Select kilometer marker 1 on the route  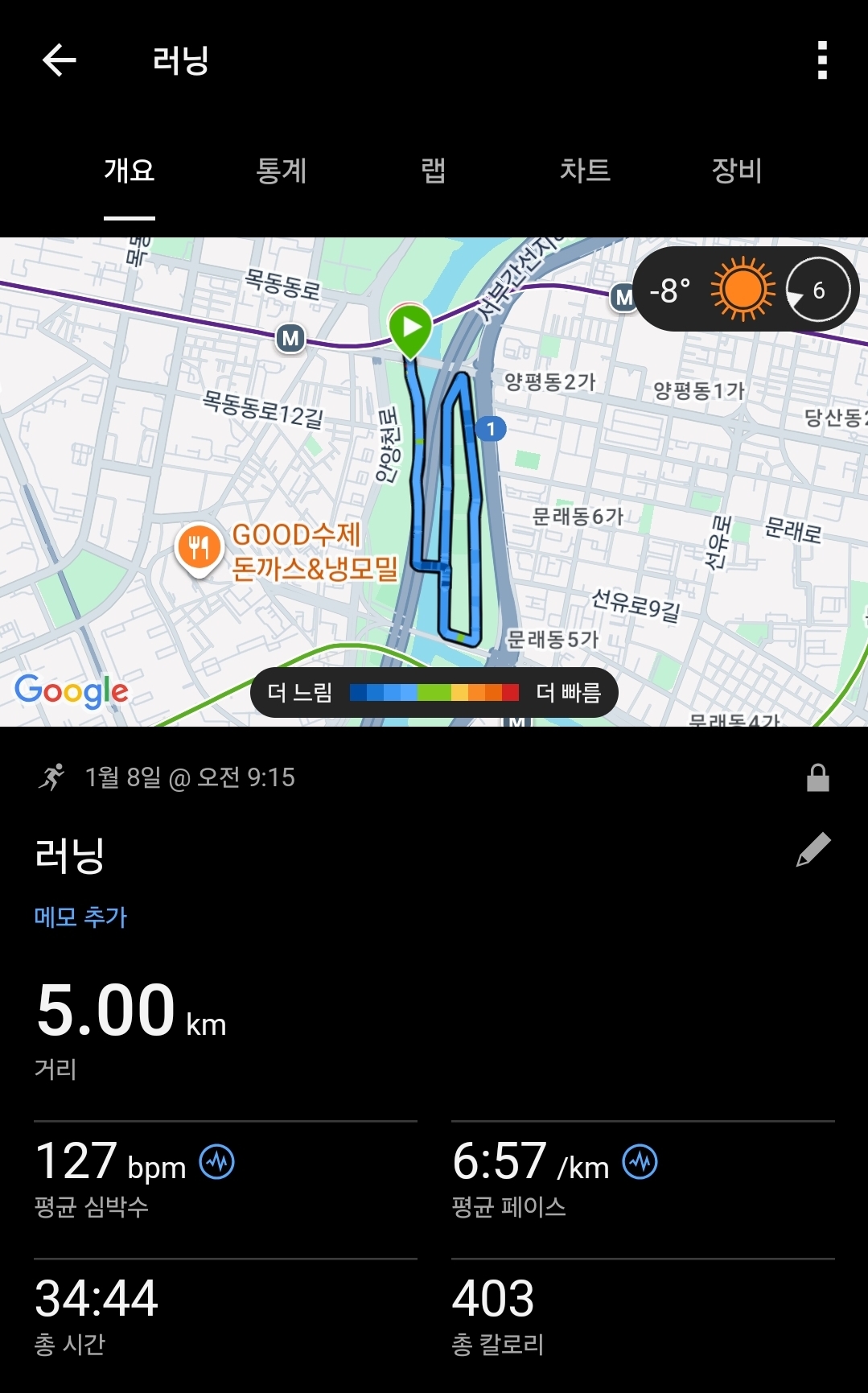point(491,429)
